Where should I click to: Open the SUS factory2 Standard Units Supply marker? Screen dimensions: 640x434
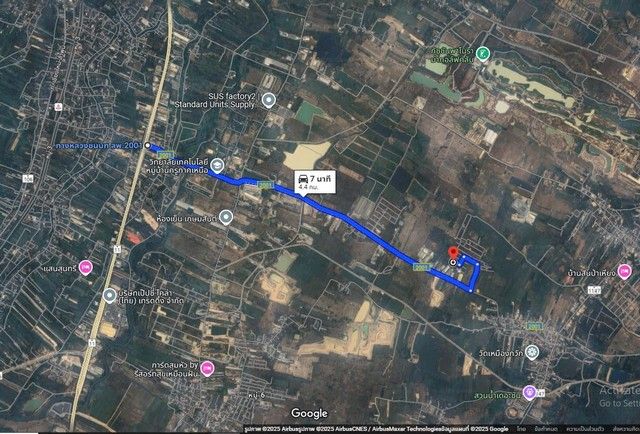(268, 98)
